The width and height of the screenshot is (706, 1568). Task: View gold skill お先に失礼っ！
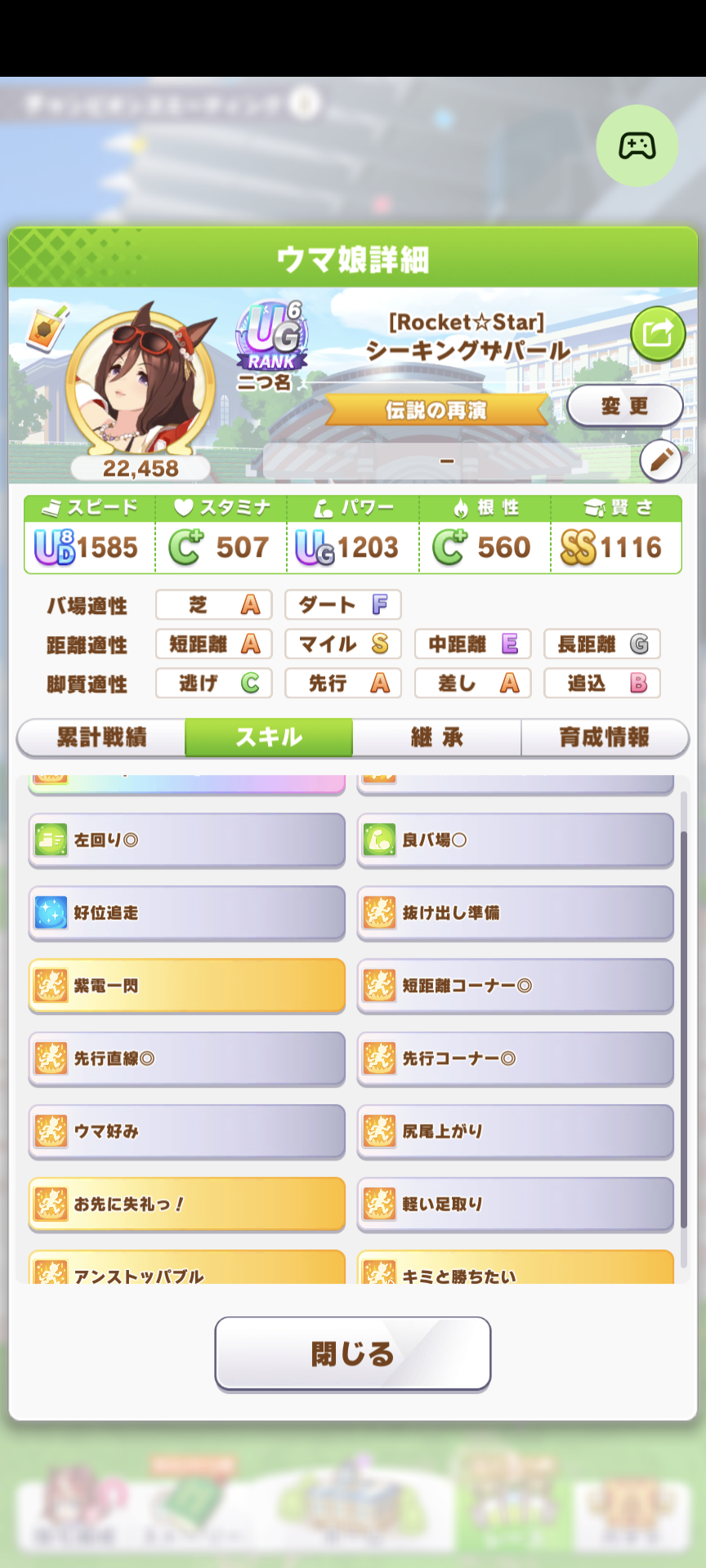tap(187, 1204)
